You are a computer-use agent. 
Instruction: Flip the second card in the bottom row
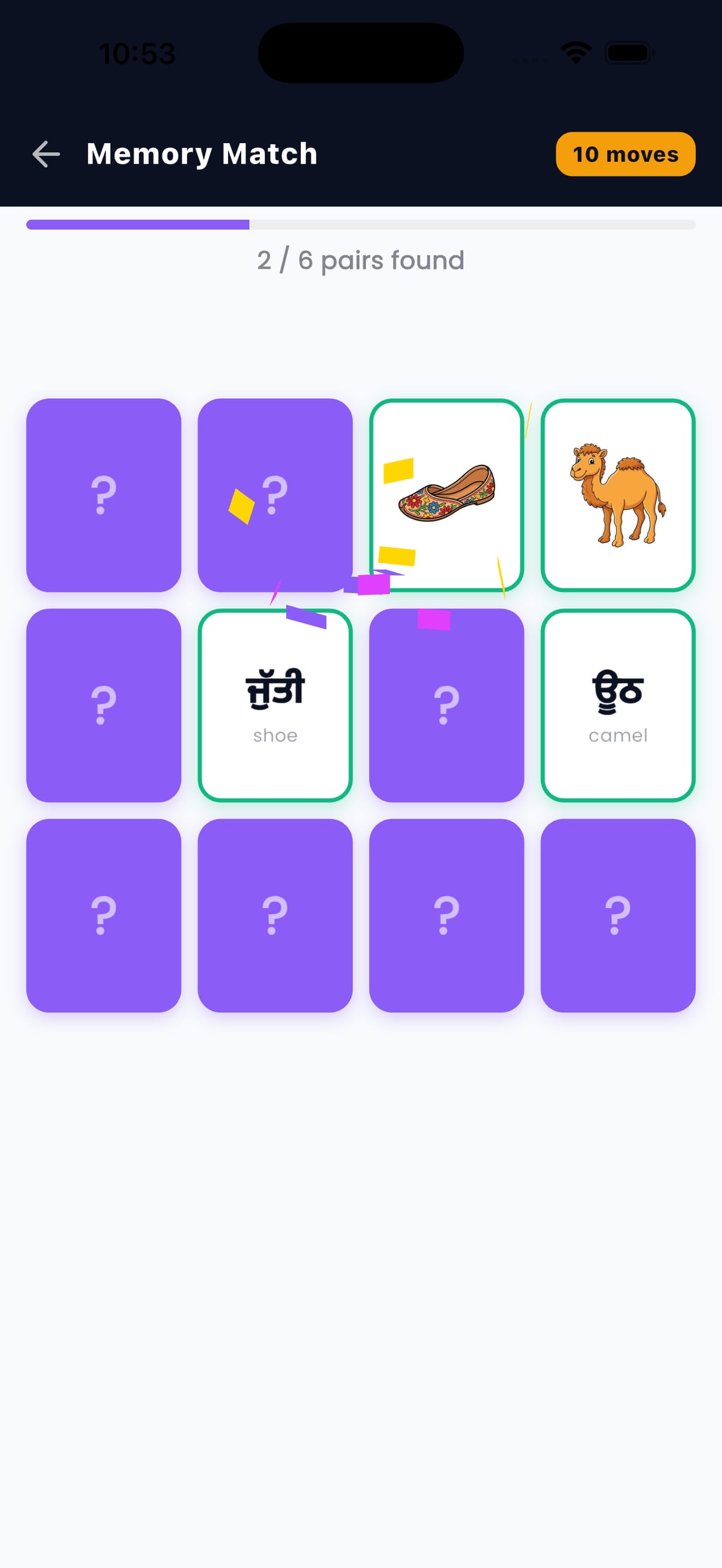(x=275, y=911)
